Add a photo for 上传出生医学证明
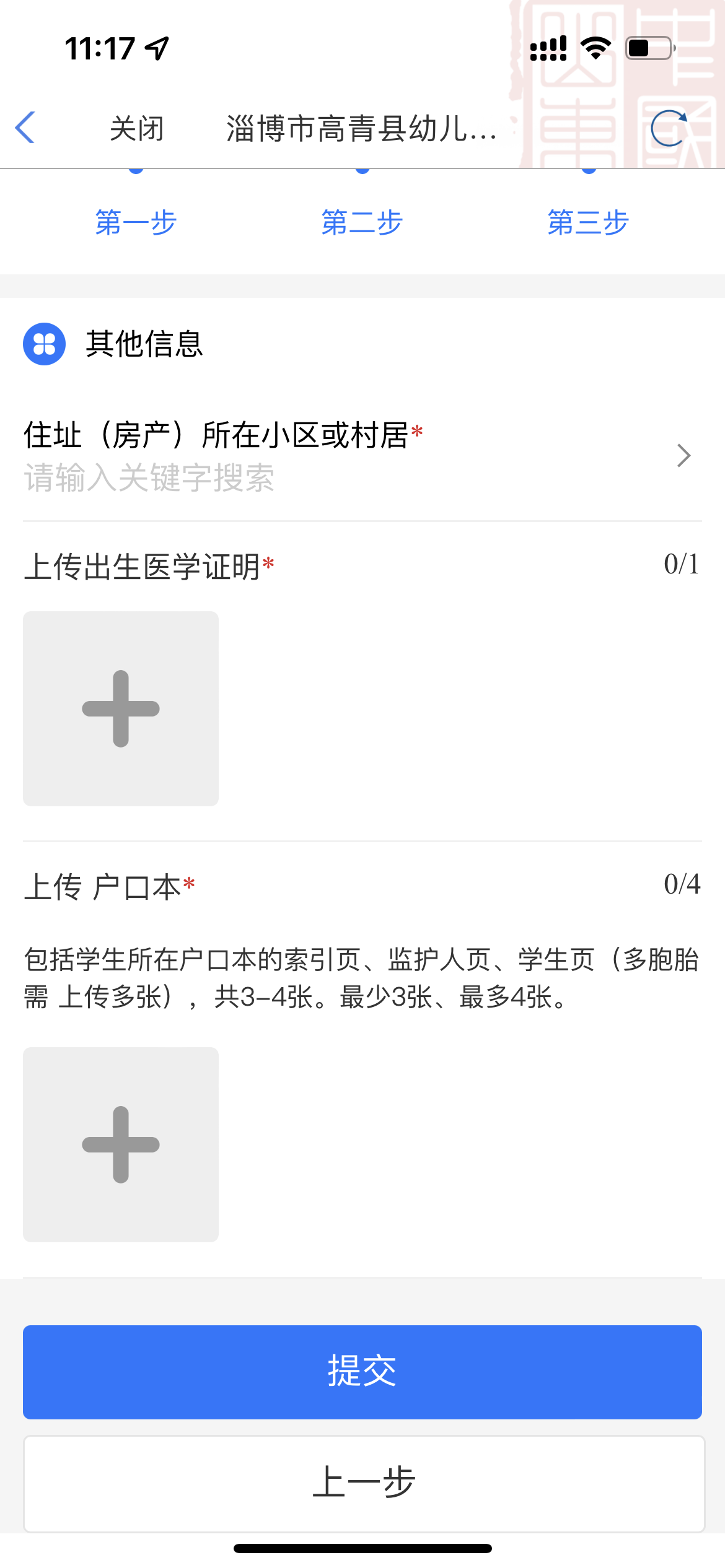The image size is (725, 1568). tap(121, 708)
